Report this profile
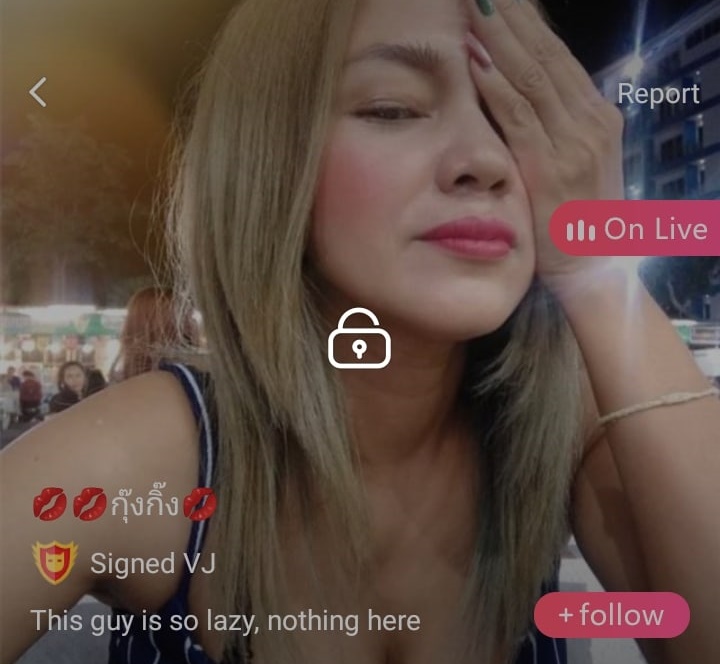The image size is (720, 664). click(658, 94)
